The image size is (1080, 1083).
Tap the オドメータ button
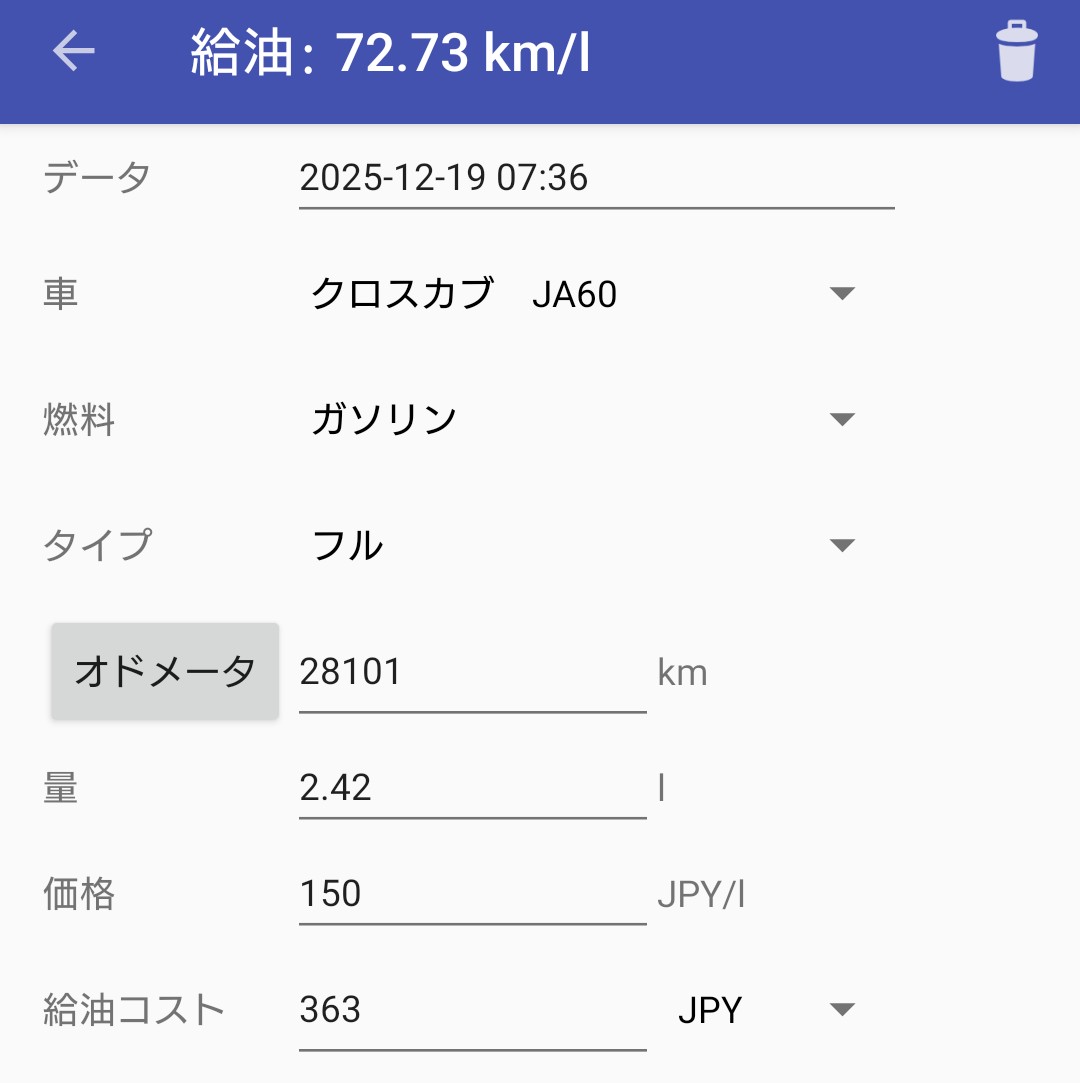[165, 671]
